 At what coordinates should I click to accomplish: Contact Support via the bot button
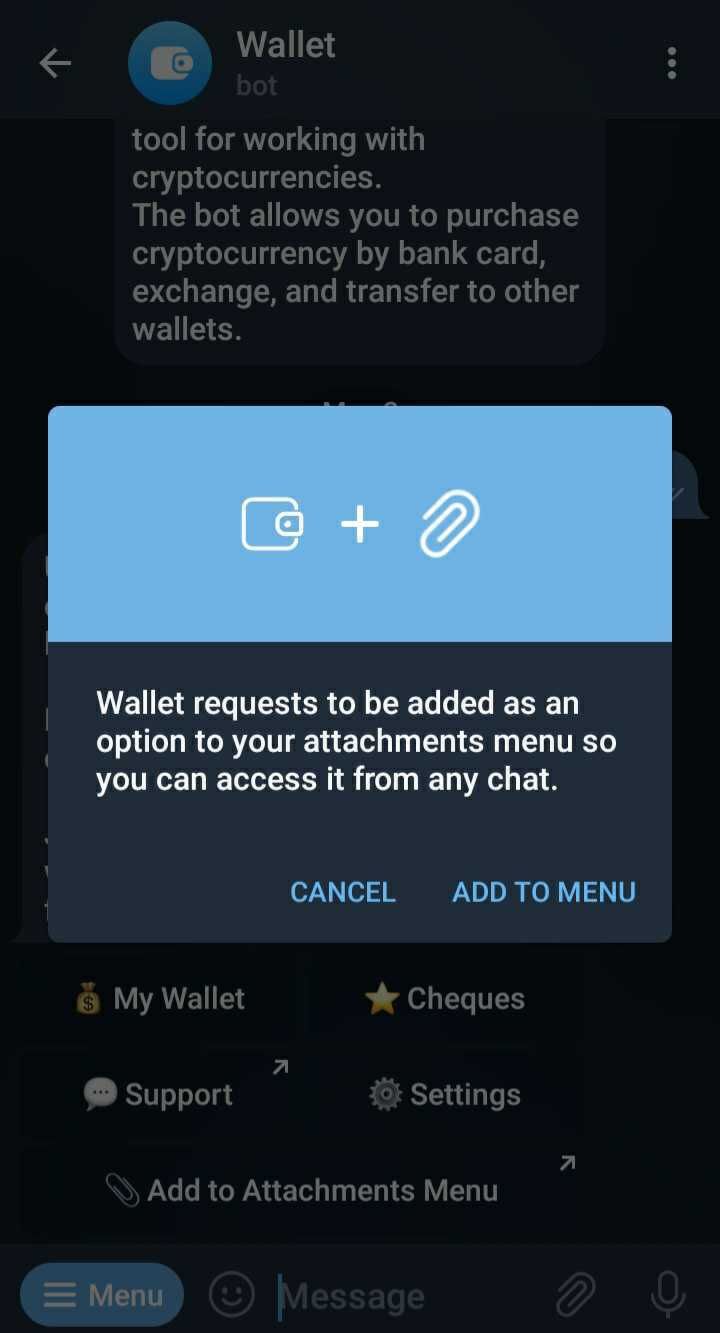coord(160,1095)
